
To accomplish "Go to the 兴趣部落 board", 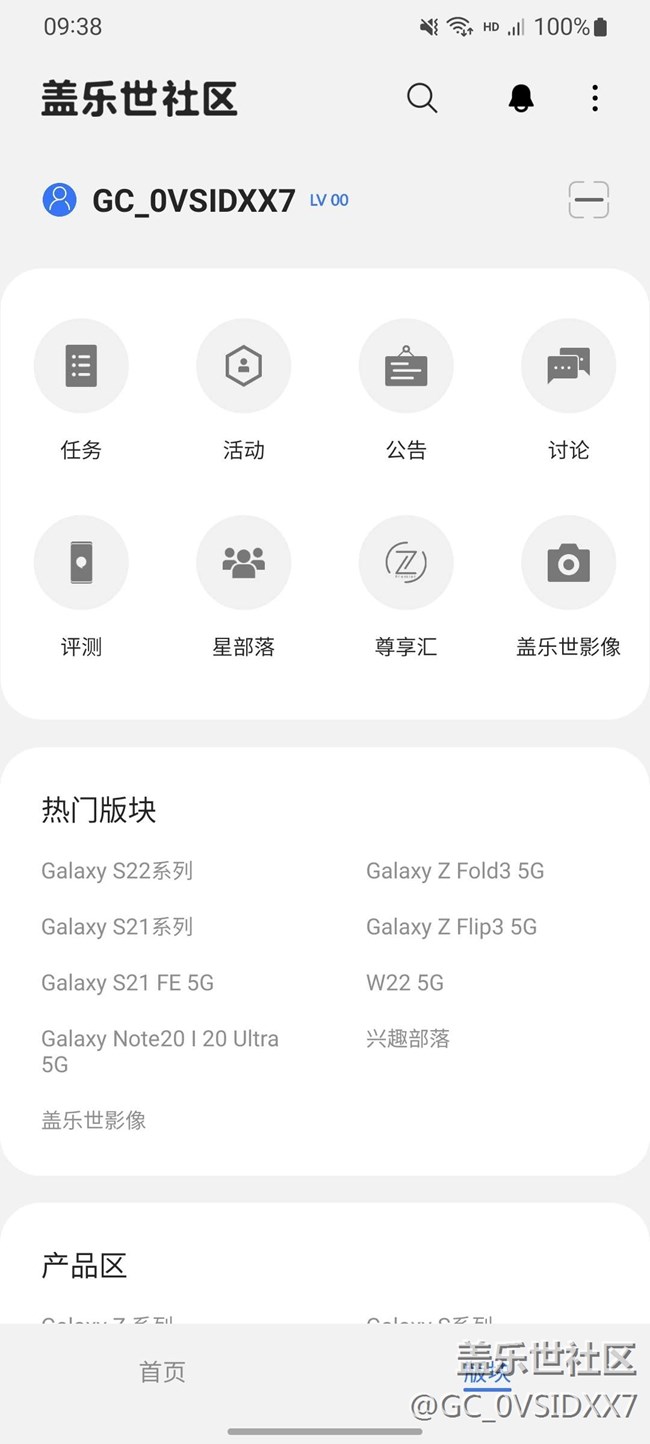I will pos(408,1039).
